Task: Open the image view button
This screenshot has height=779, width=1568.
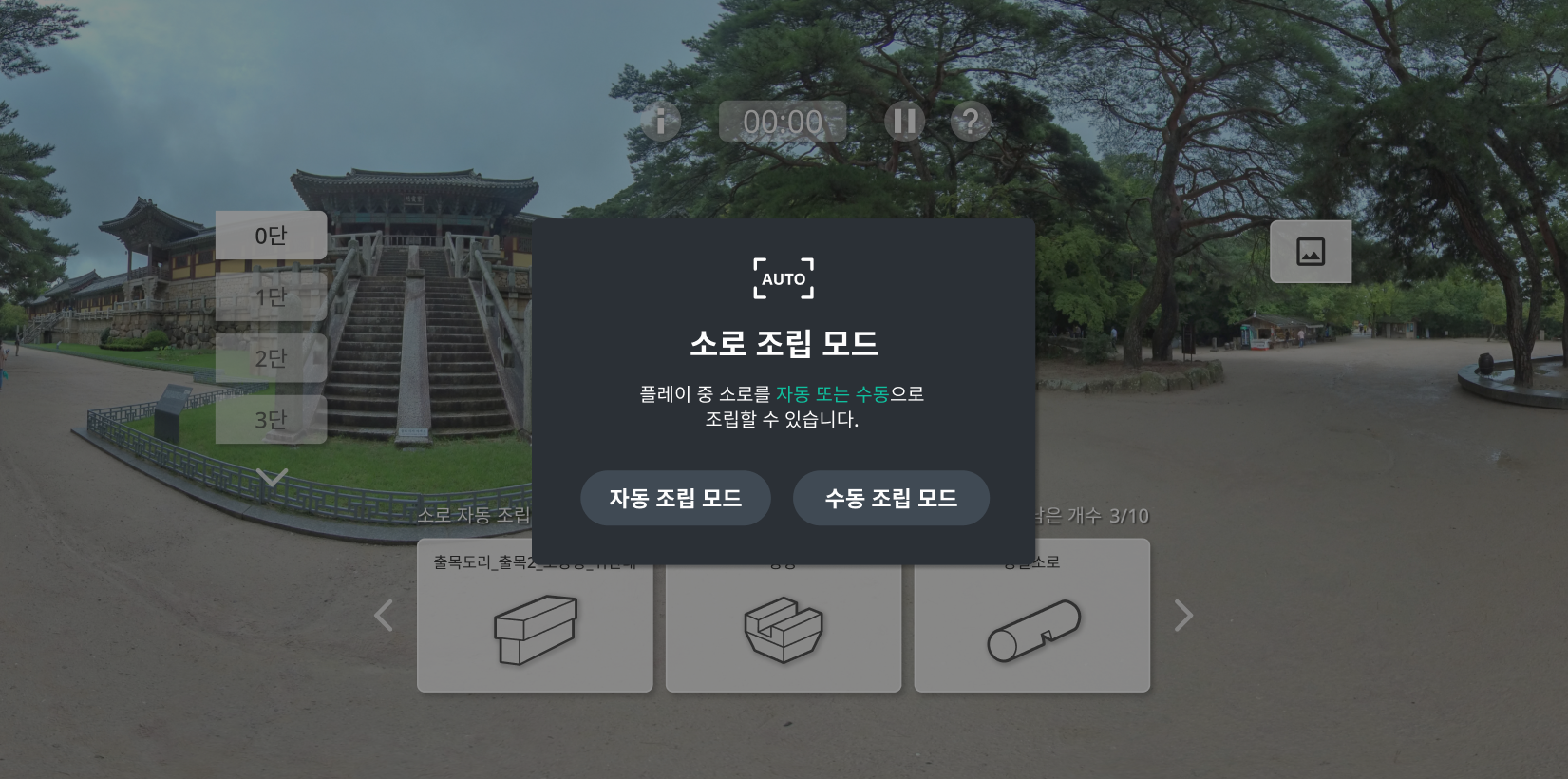Action: coord(1311,252)
